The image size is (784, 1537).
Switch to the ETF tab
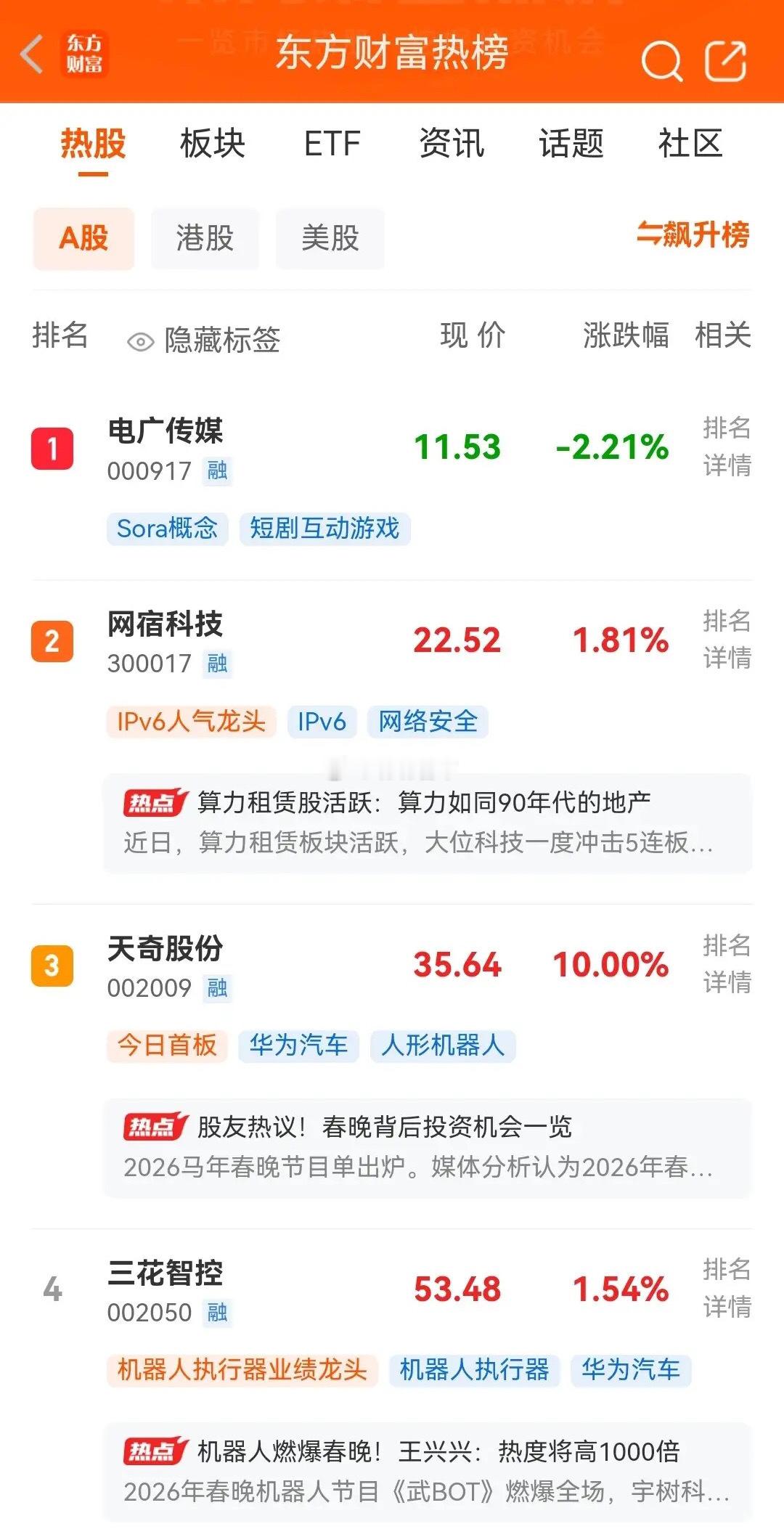pyautogui.click(x=331, y=144)
